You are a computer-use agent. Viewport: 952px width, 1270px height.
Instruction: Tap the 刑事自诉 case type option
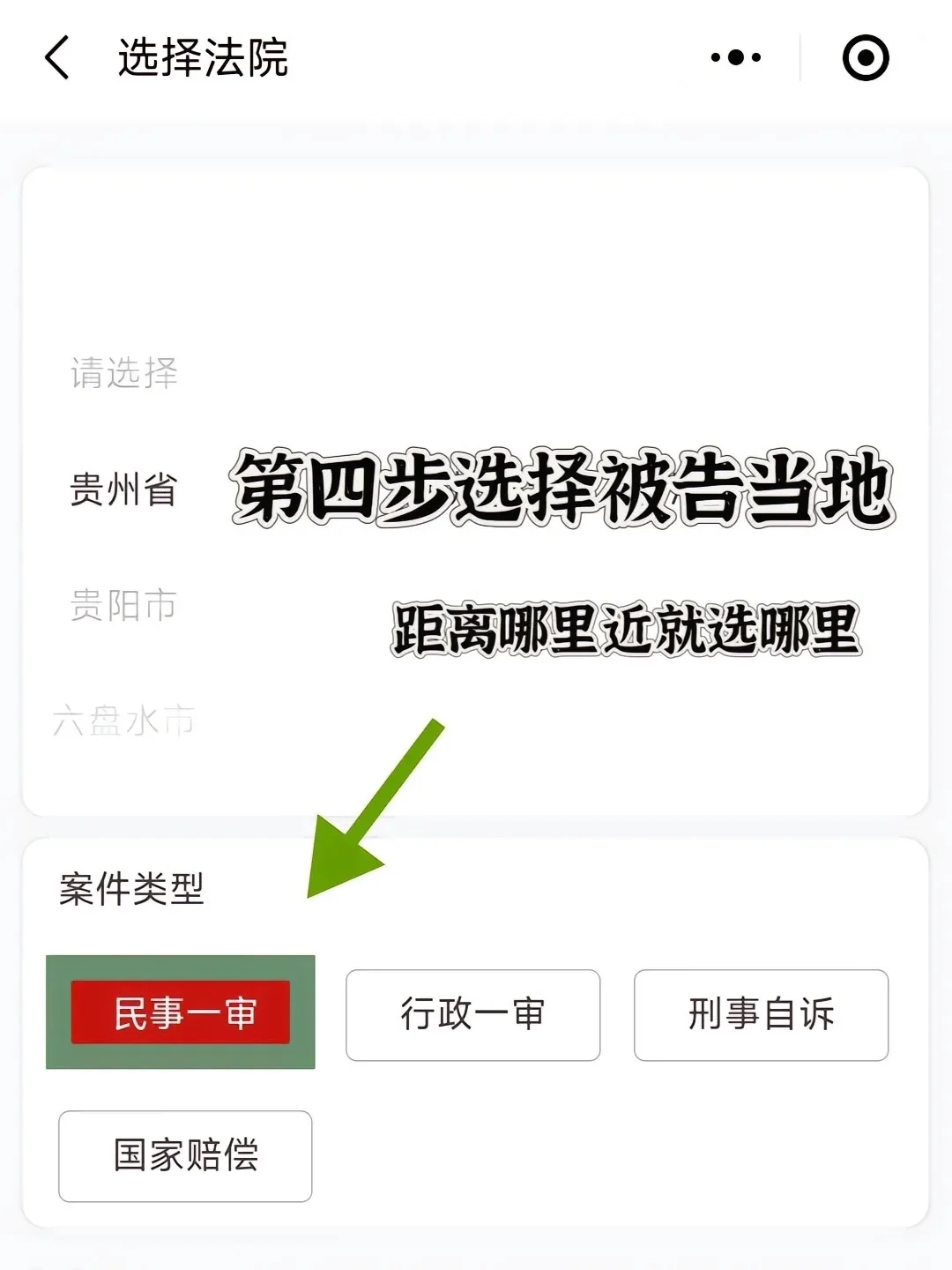pyautogui.click(x=761, y=1014)
